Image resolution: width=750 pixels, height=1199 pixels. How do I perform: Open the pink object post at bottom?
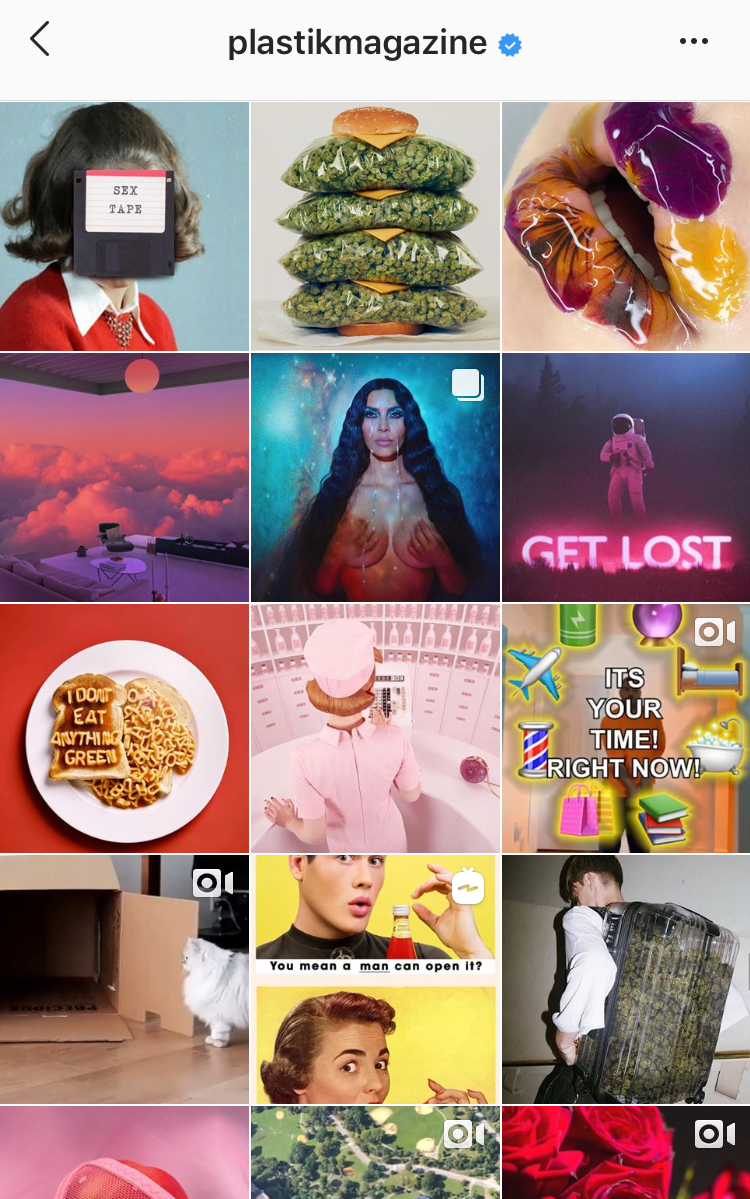tap(124, 1152)
